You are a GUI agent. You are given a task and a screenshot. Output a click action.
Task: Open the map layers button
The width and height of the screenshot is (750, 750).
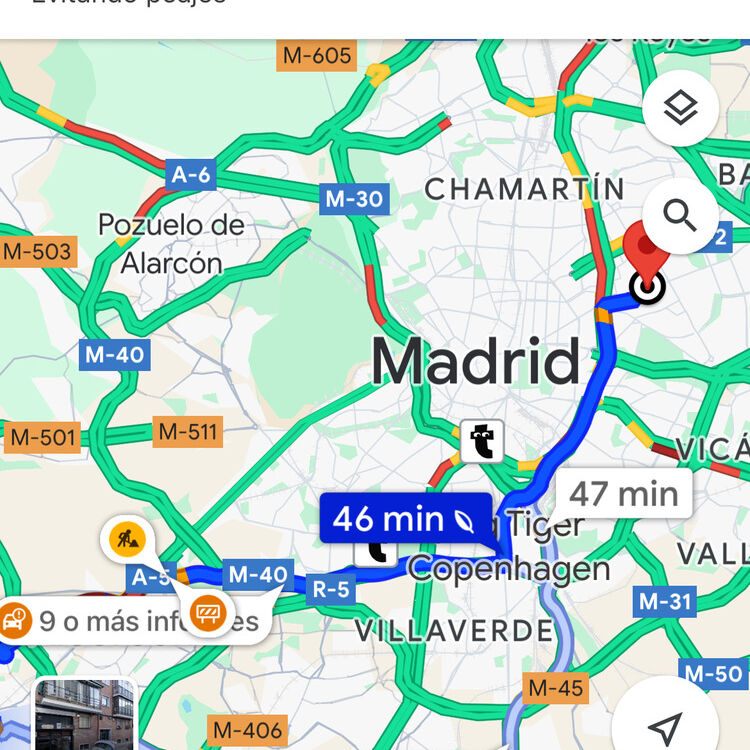click(x=680, y=108)
